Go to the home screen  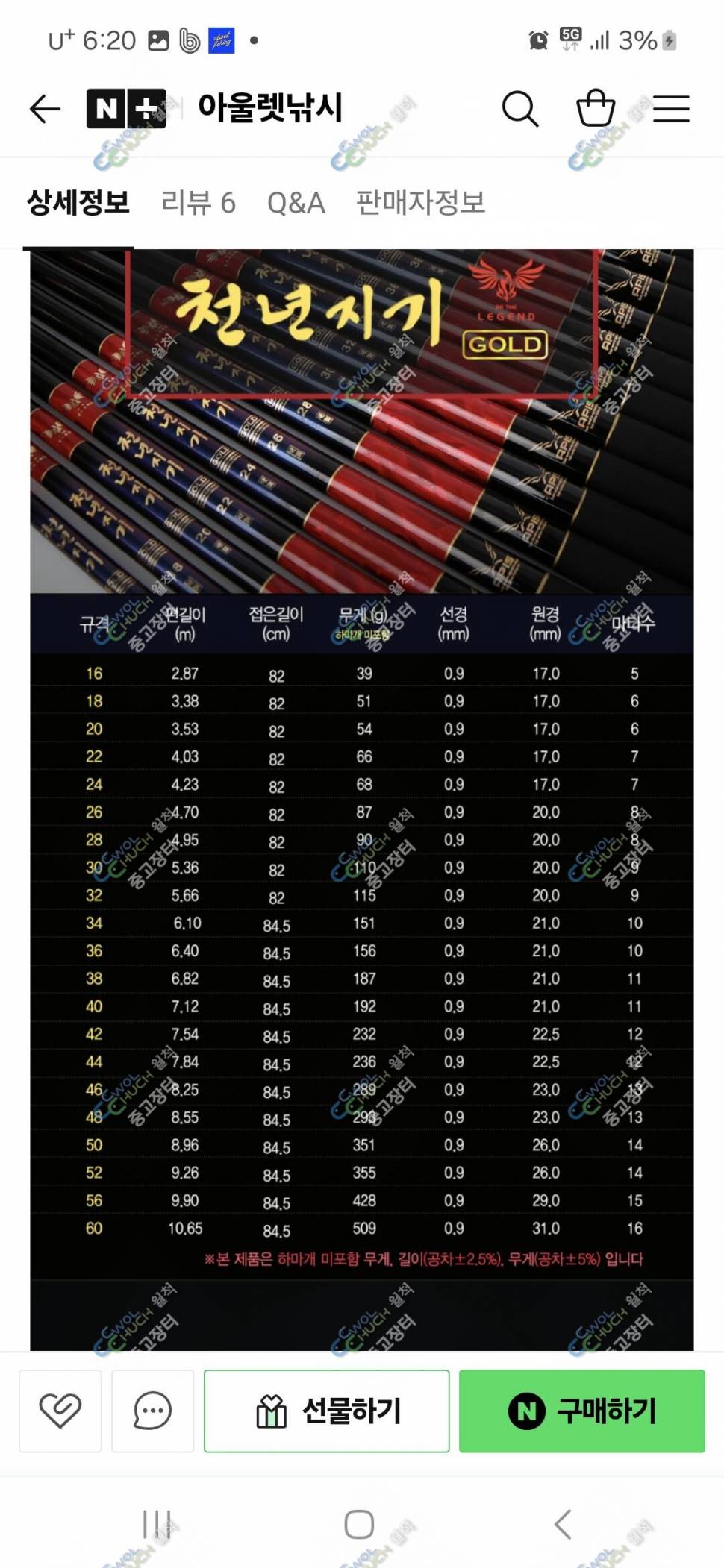click(359, 1525)
